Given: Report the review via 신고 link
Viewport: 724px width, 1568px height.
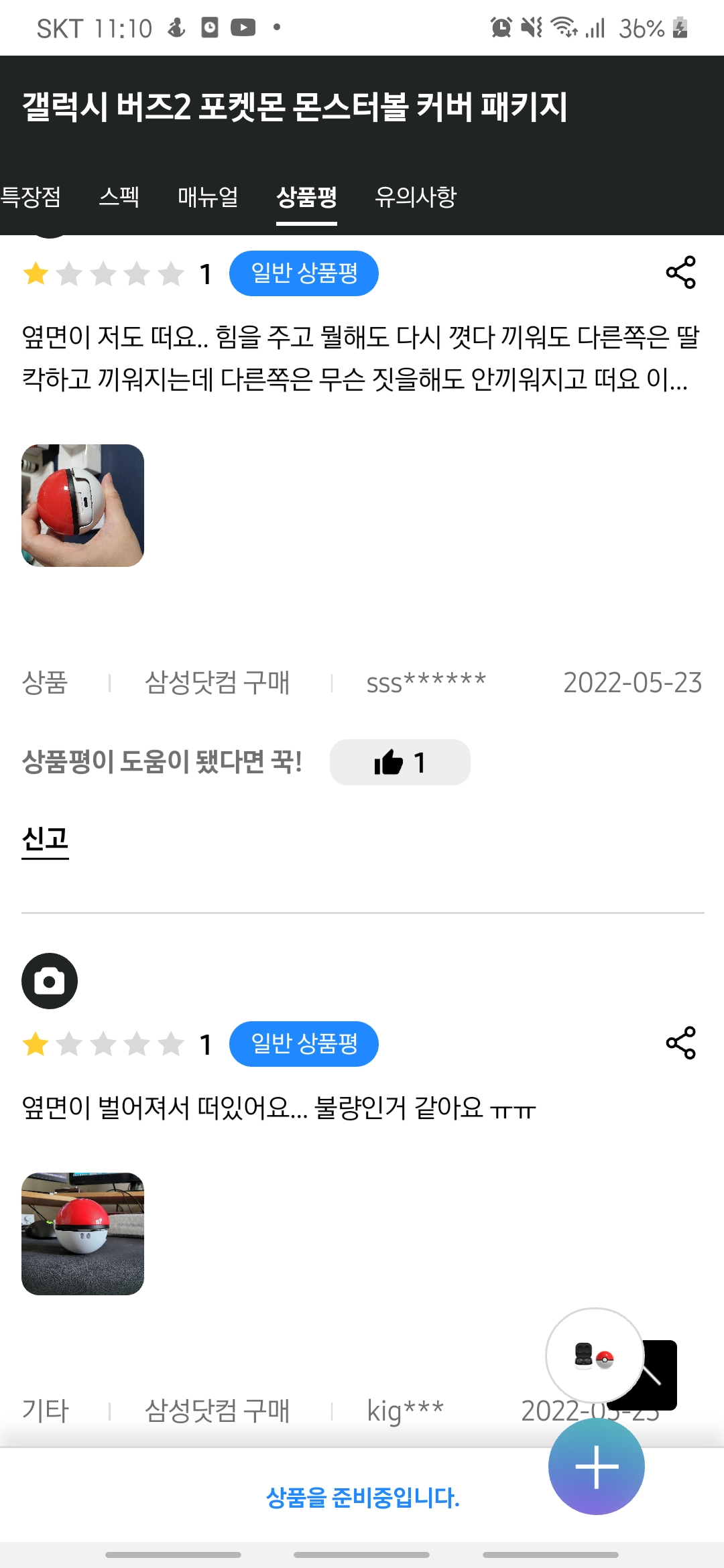Looking at the screenshot, I should click(x=45, y=838).
